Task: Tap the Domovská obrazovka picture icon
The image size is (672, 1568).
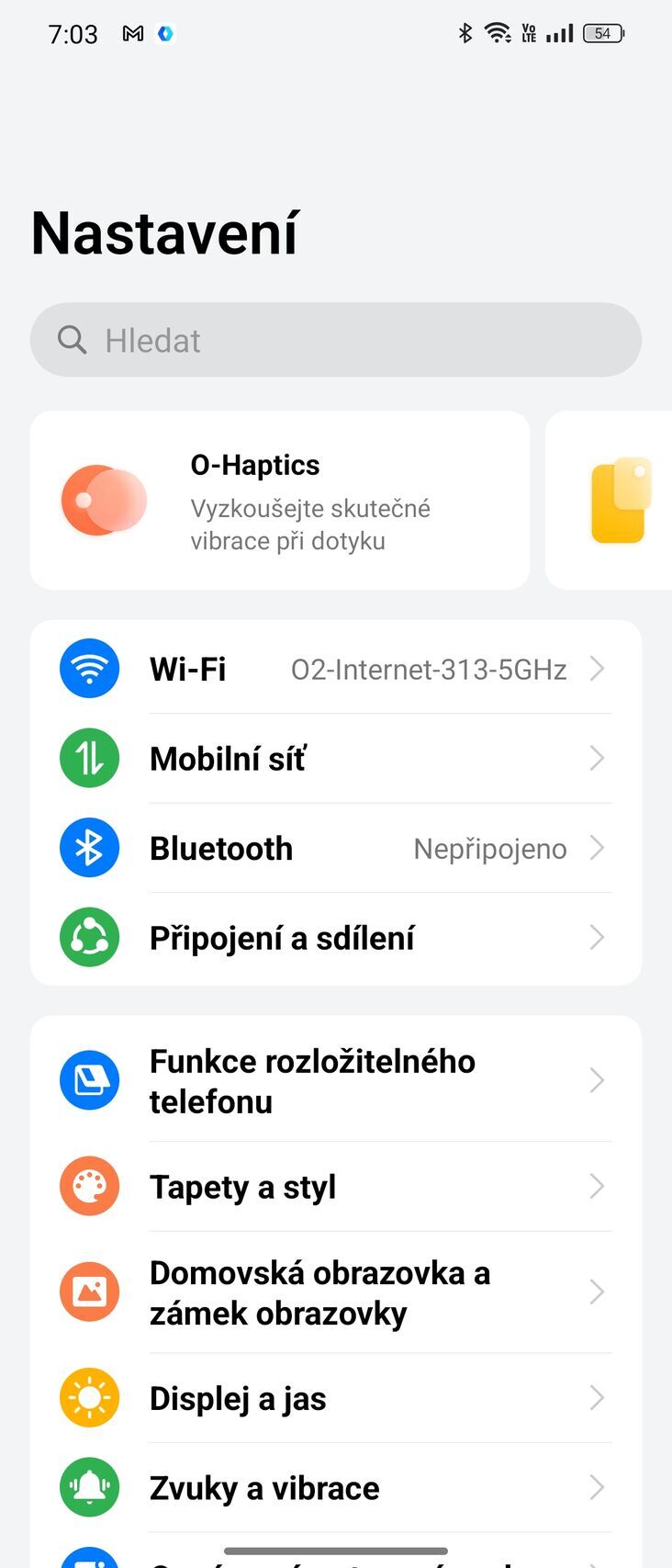Action: (x=89, y=1292)
